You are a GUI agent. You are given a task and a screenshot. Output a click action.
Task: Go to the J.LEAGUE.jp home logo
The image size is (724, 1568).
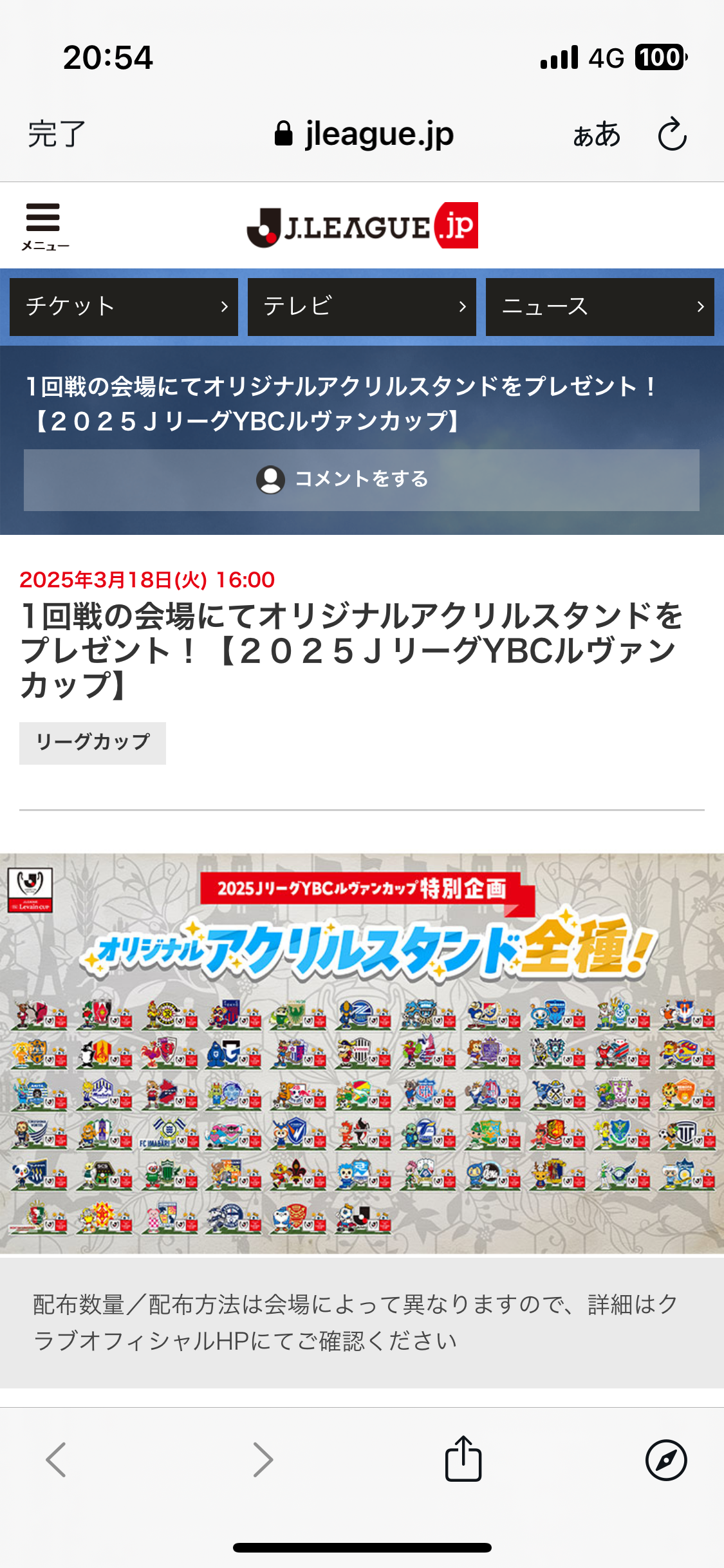coord(362,225)
